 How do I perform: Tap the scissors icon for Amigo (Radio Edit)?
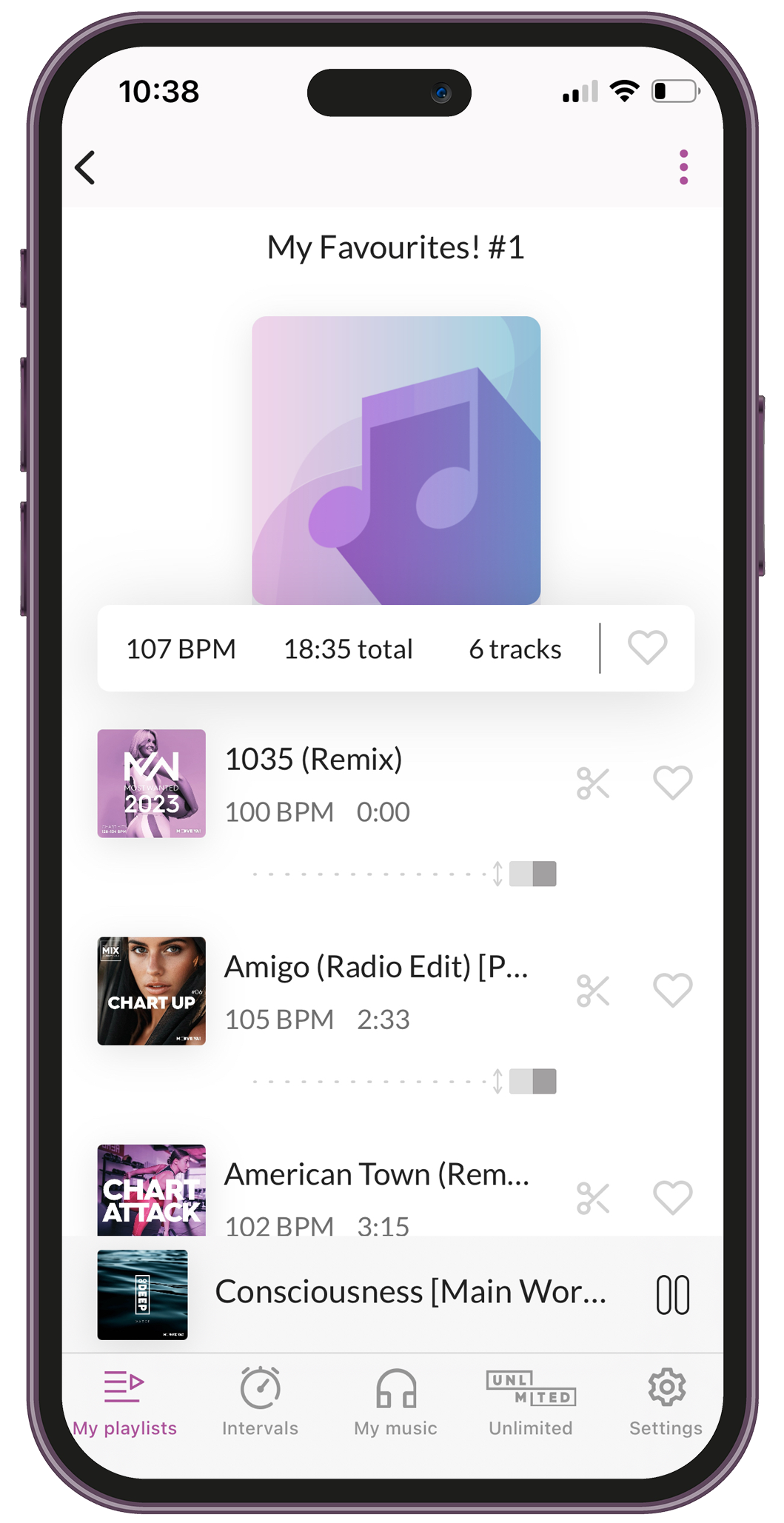pyautogui.click(x=593, y=991)
